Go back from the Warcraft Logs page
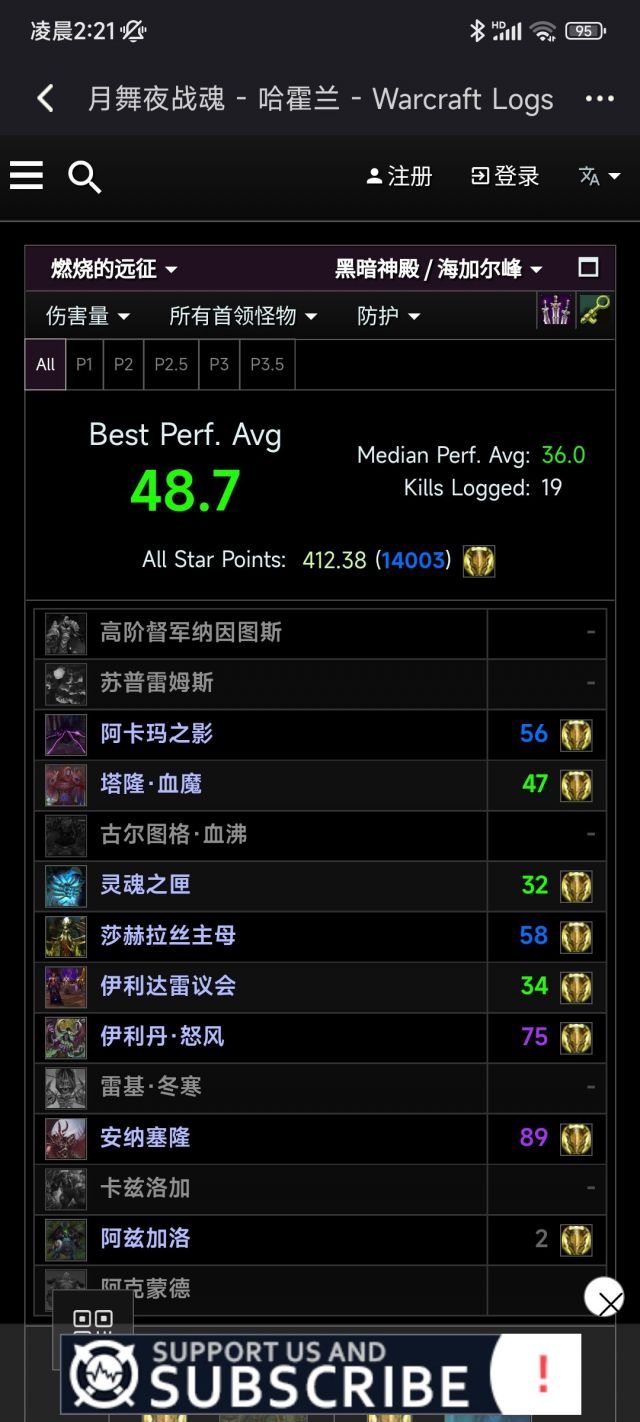640x1422 pixels. 44,98
